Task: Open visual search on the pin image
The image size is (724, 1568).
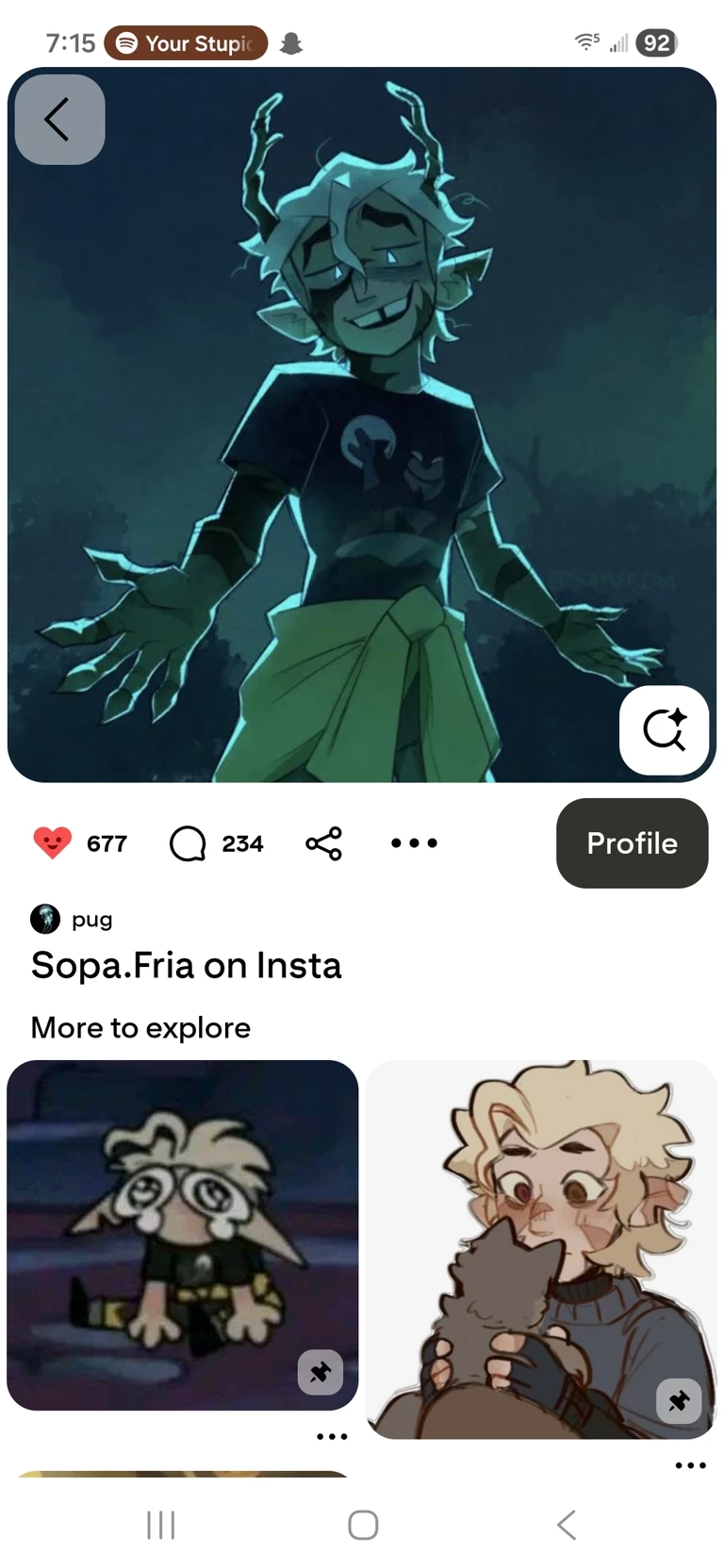Action: [664, 730]
